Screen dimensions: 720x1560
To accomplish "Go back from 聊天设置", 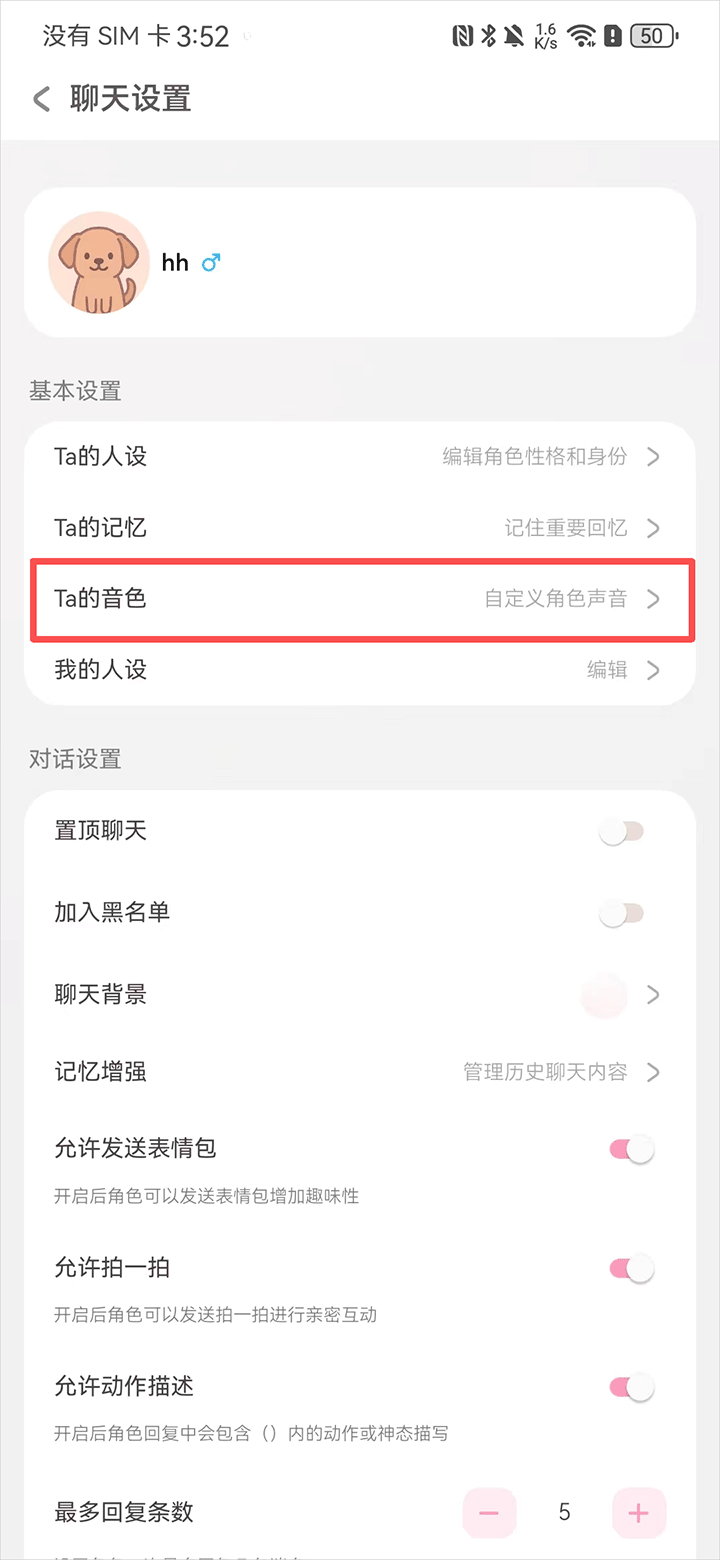I will click(42, 99).
